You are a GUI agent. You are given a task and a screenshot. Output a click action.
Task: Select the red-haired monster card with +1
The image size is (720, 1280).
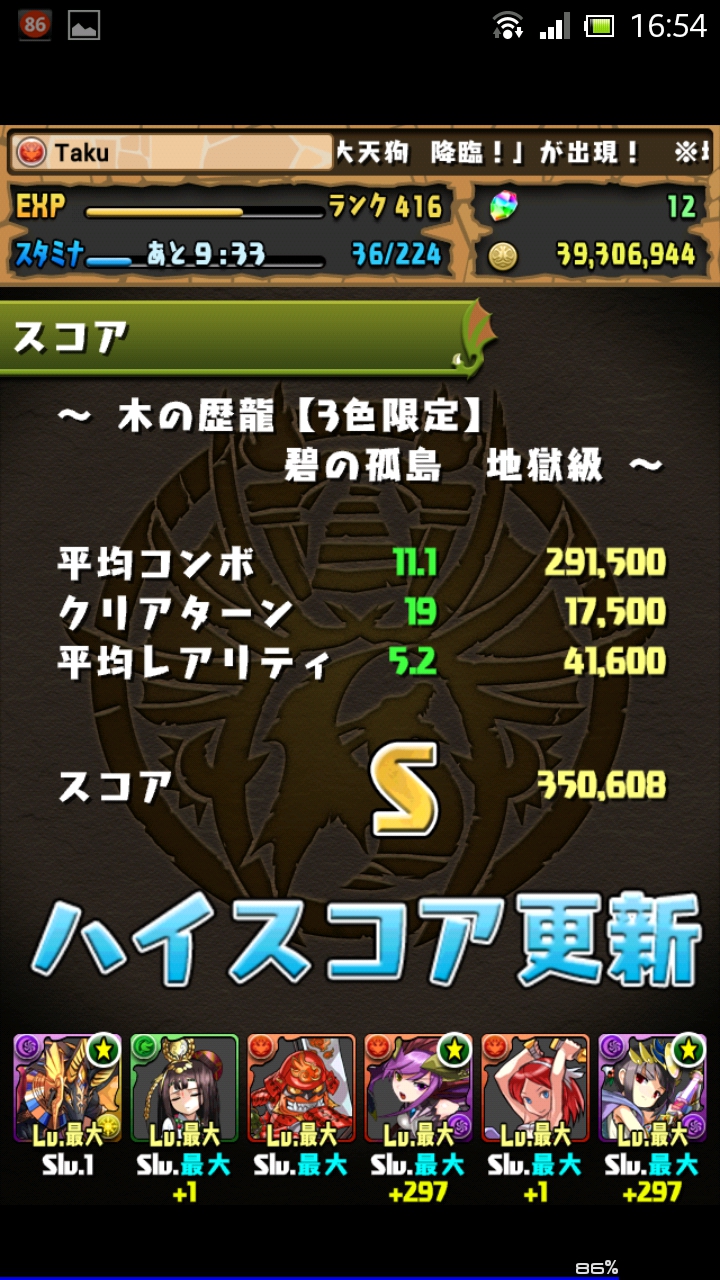536,1088
